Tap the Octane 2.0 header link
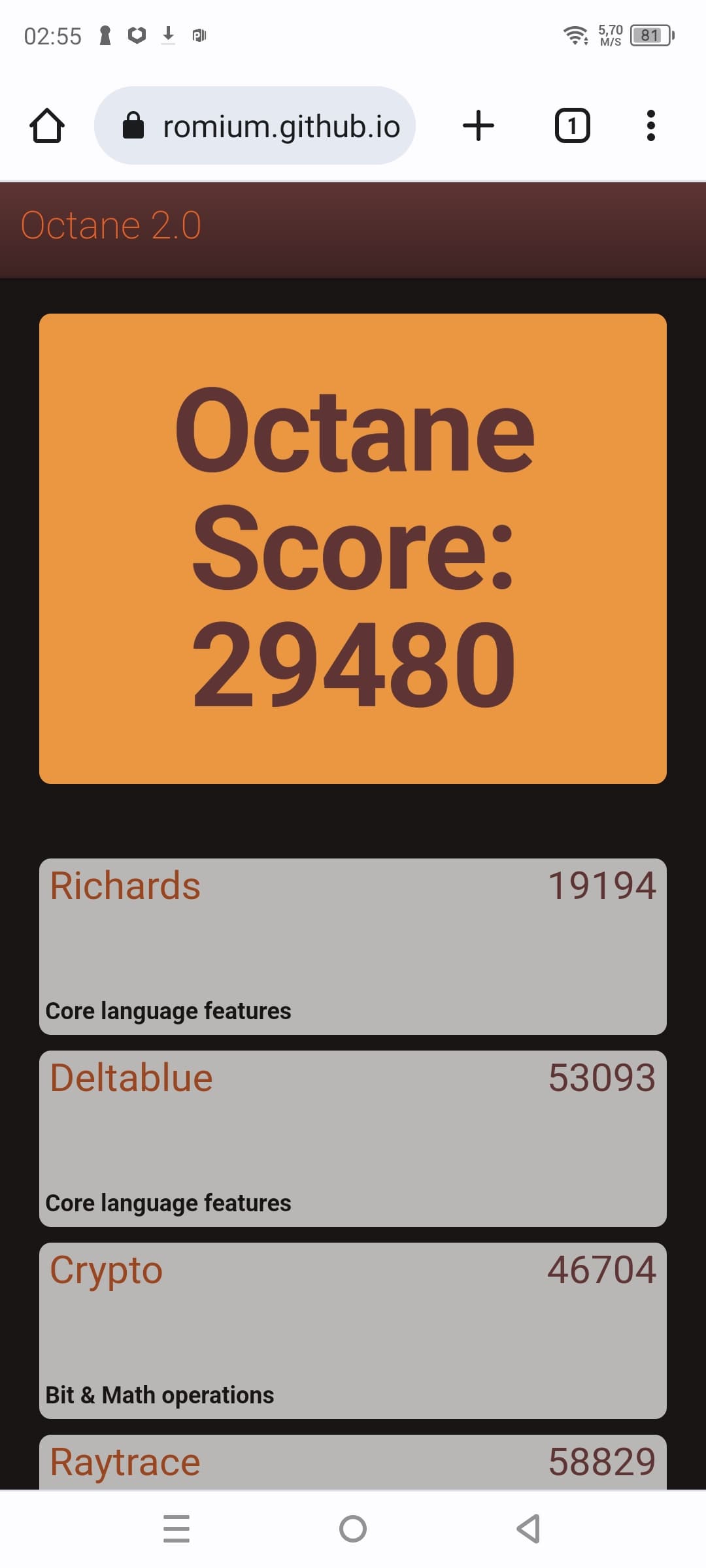 coord(111,226)
